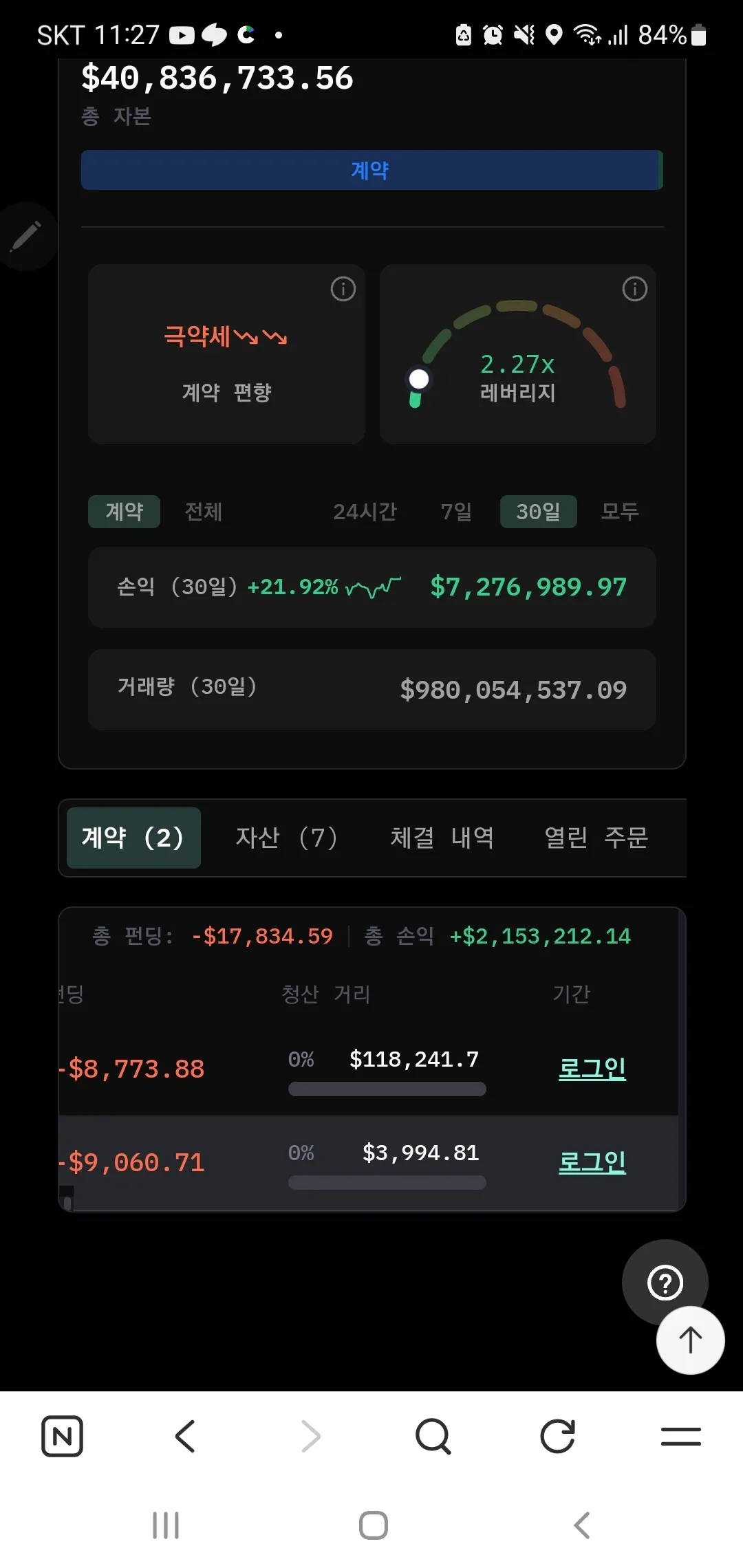Open the Naver home button
This screenshot has width=743, height=1568.
(x=62, y=1437)
